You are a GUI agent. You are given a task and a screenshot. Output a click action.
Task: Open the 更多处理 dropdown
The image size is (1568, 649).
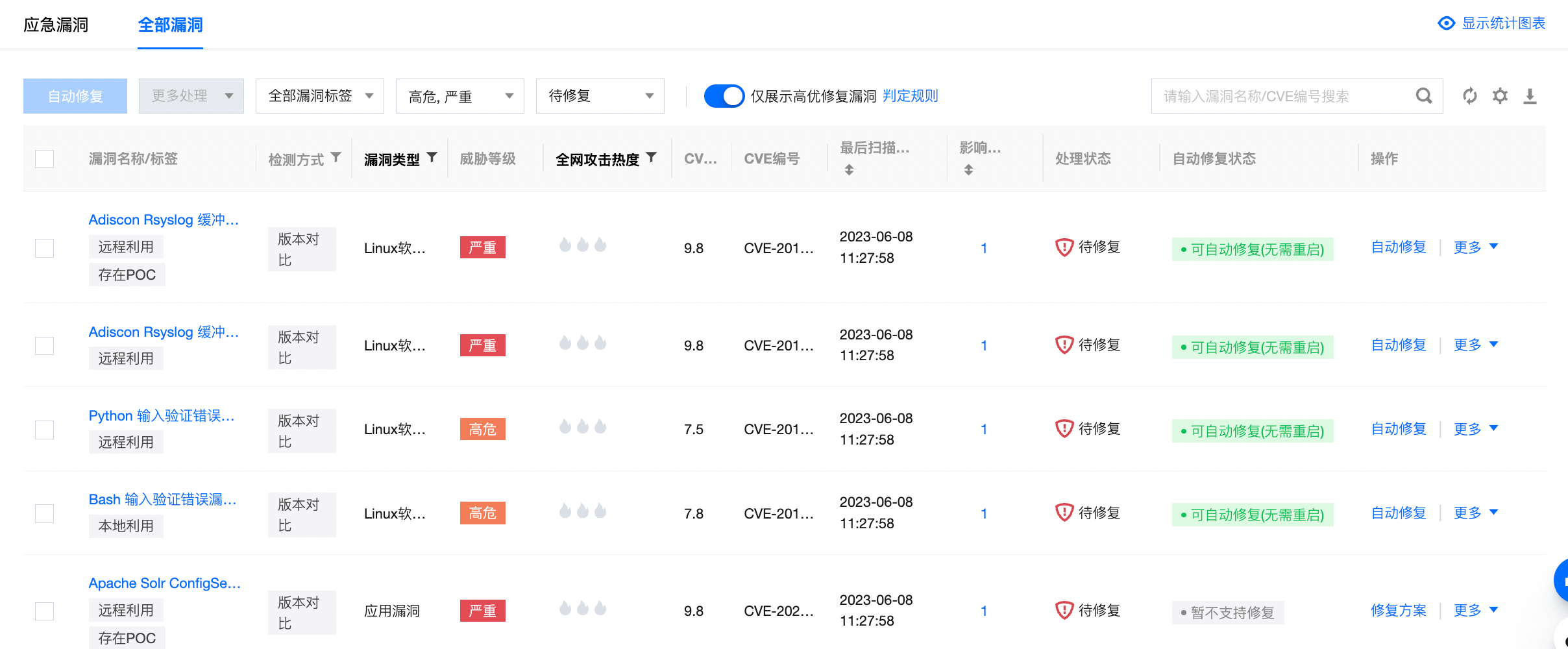click(191, 96)
